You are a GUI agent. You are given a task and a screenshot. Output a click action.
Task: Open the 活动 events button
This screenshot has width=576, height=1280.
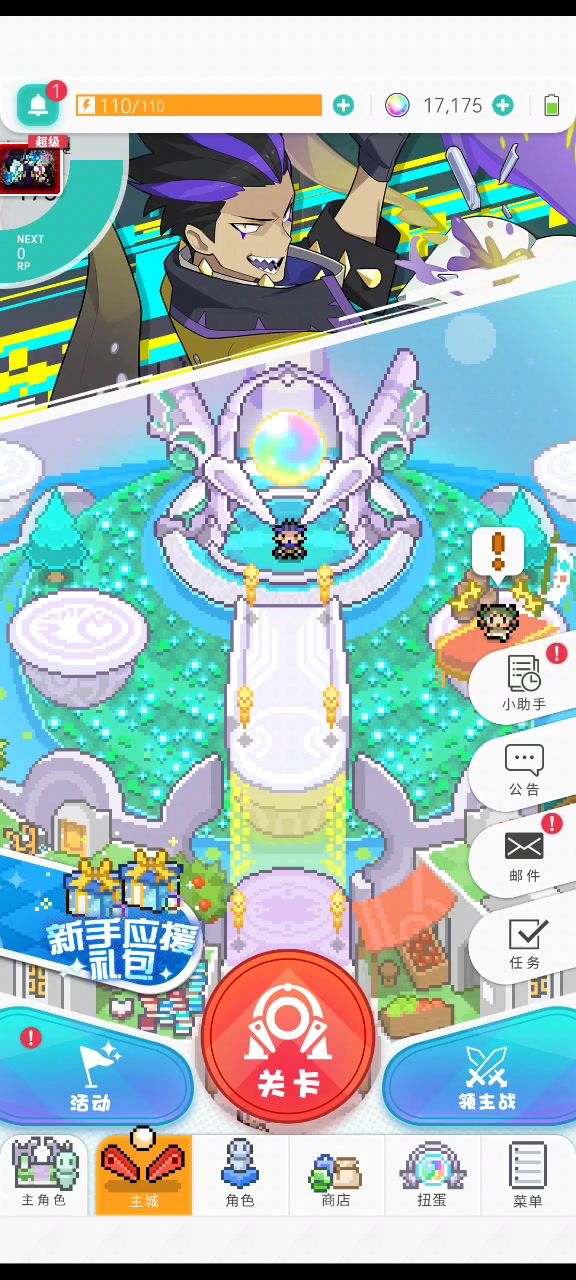(92, 1070)
